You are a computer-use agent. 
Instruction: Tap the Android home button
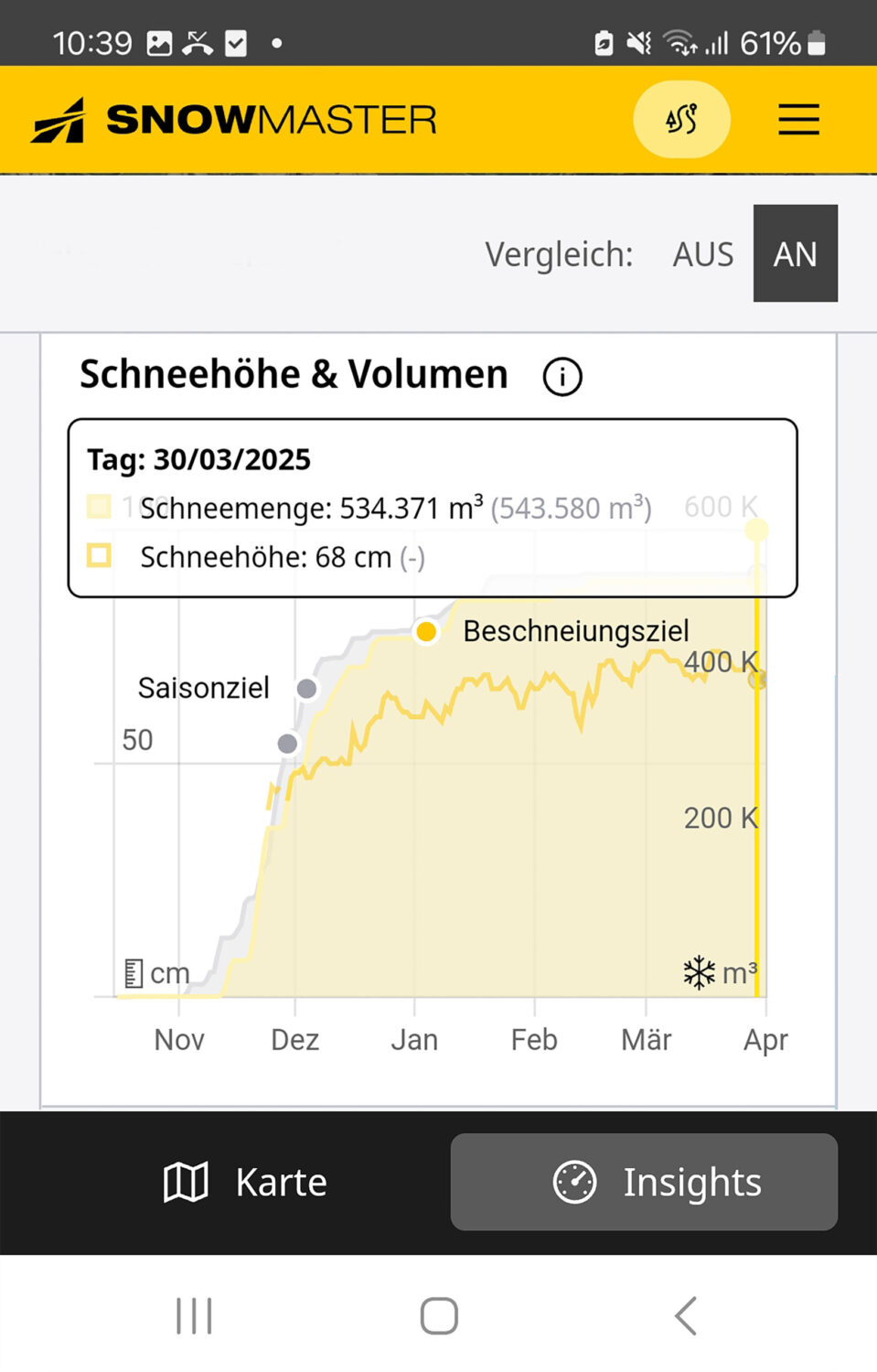click(x=438, y=1314)
